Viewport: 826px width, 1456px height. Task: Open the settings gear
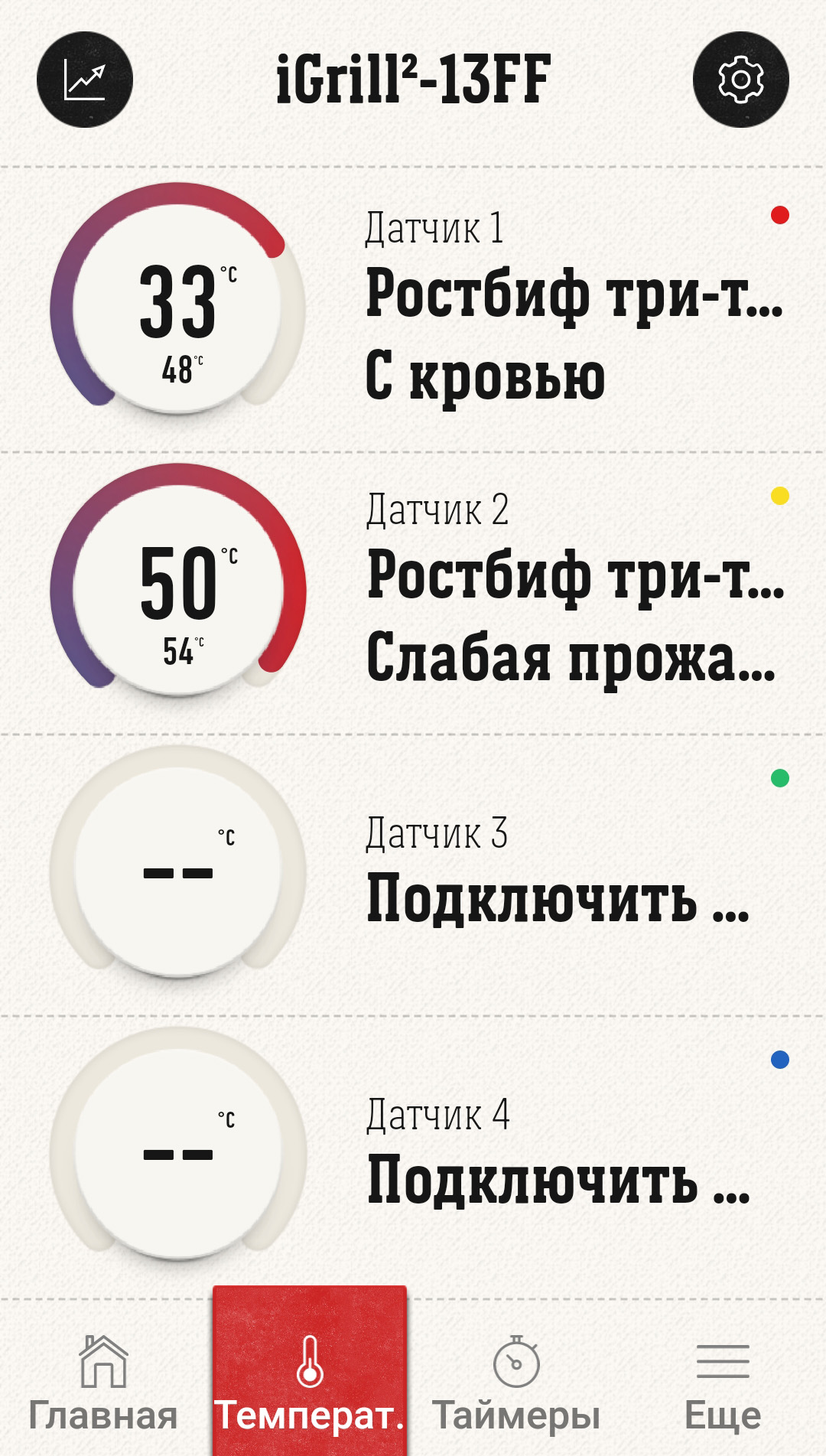(x=740, y=80)
